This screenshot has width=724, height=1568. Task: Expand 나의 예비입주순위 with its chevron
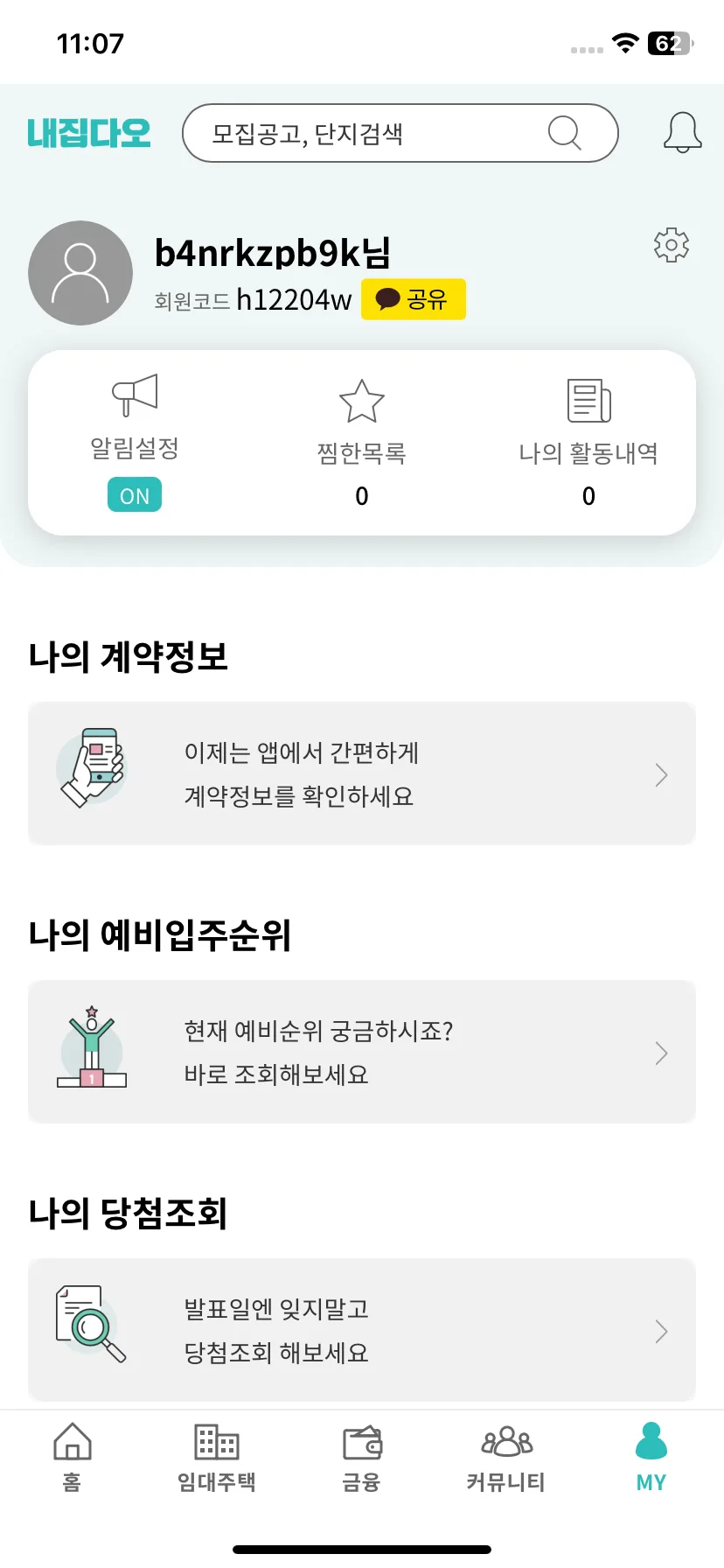pyautogui.click(x=661, y=1053)
